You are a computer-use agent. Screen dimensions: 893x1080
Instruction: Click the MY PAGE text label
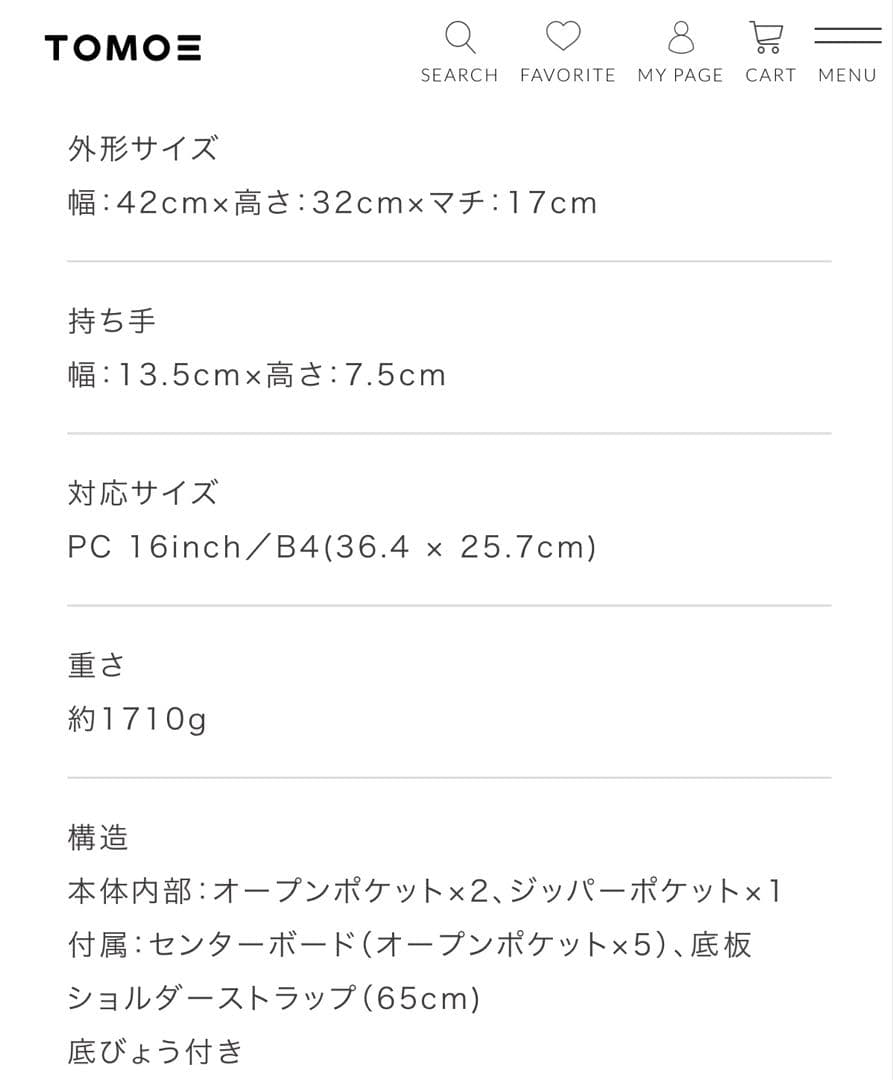pos(680,74)
